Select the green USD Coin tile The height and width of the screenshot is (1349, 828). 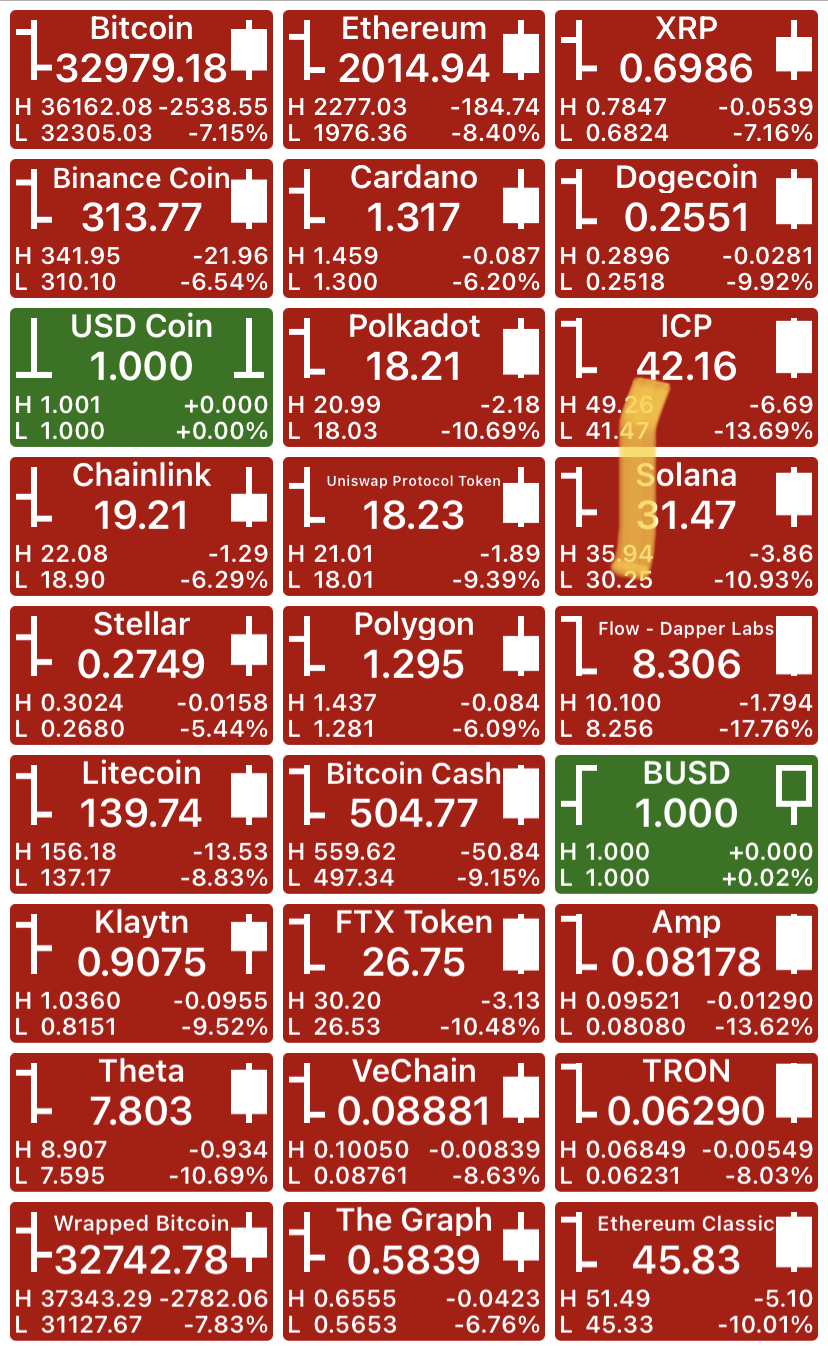coord(141,377)
